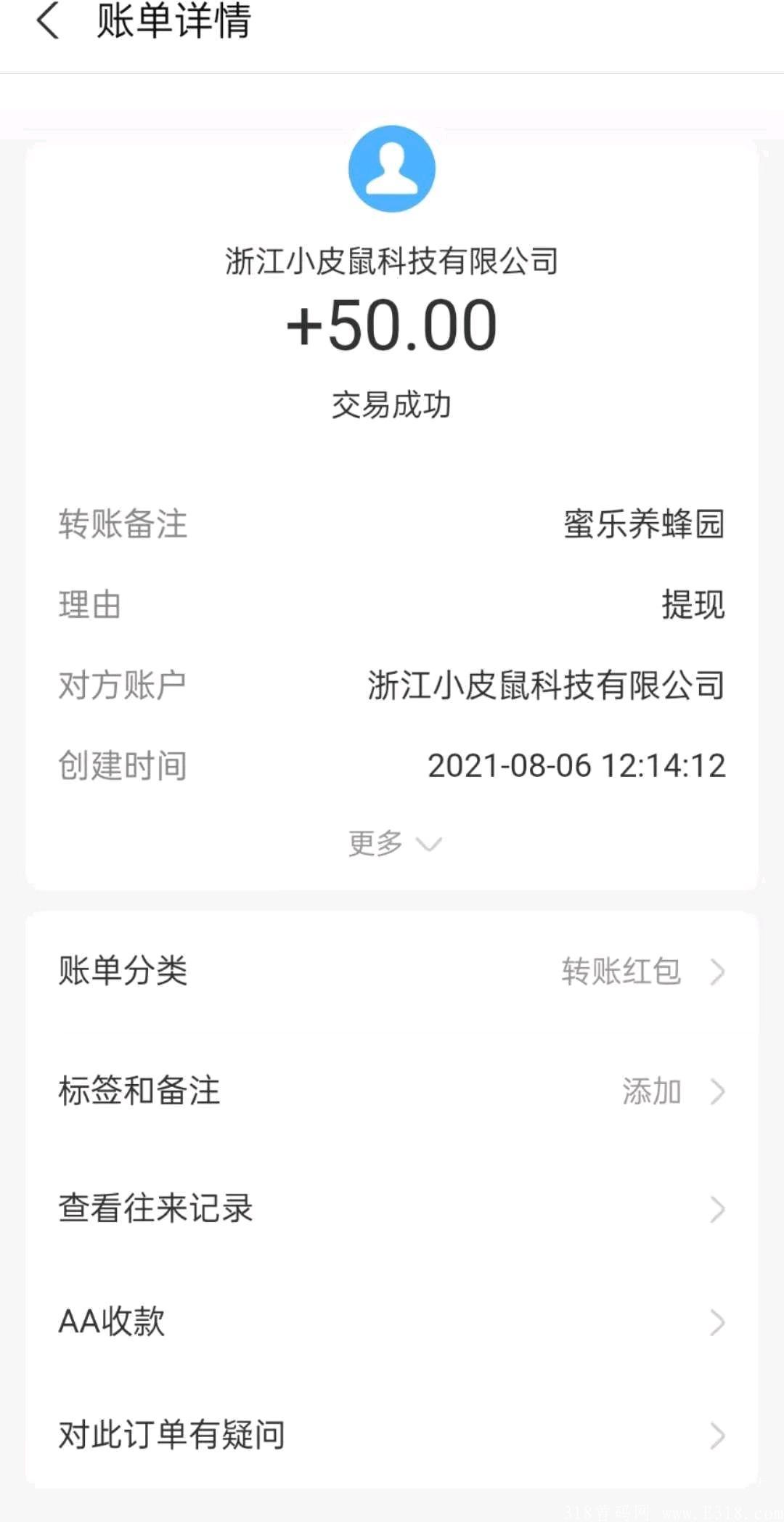
Task: Open 查看往来记录 to view transaction history
Action: [155, 1207]
